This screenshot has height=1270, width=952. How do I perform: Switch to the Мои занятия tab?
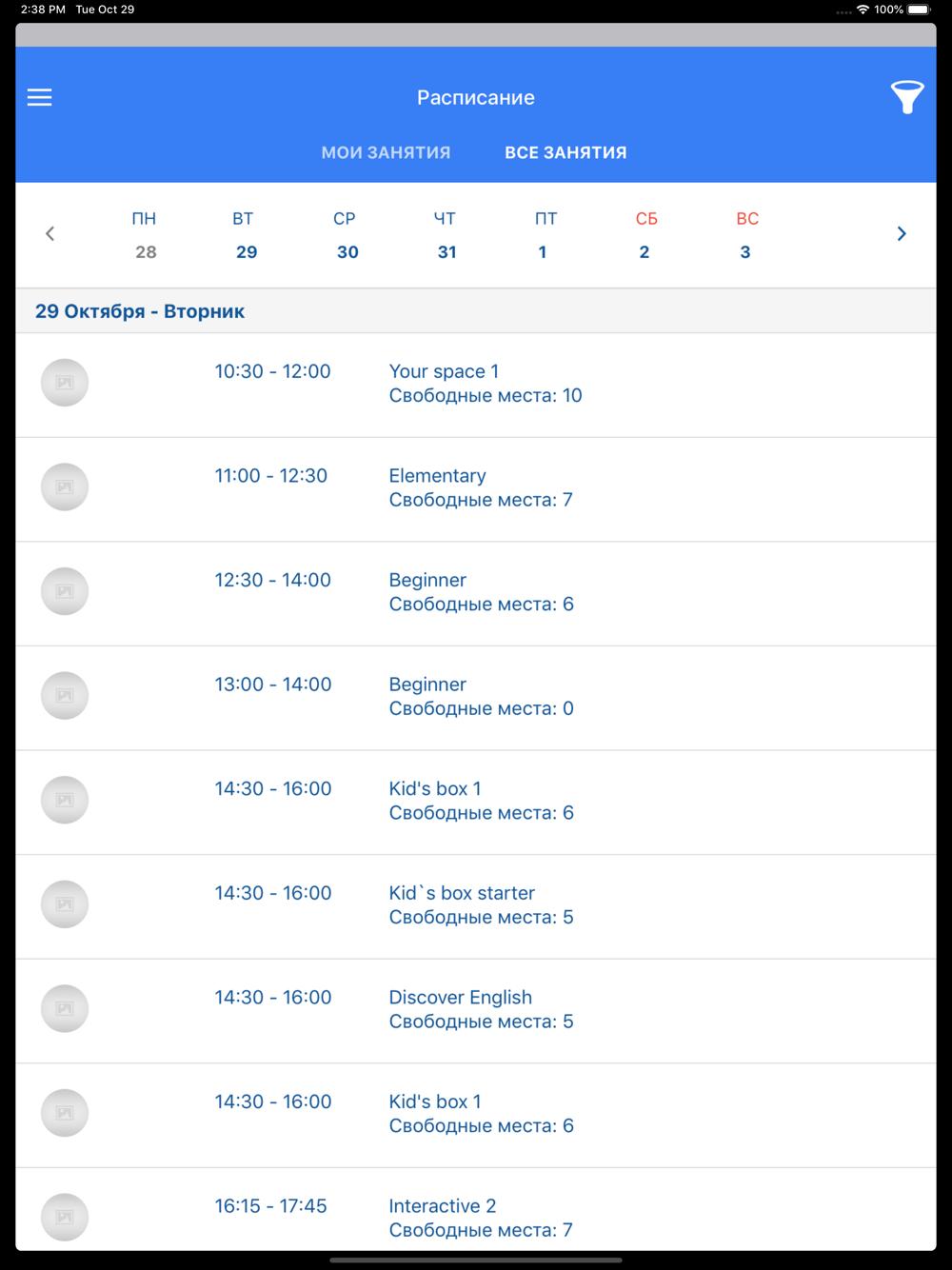[x=386, y=152]
